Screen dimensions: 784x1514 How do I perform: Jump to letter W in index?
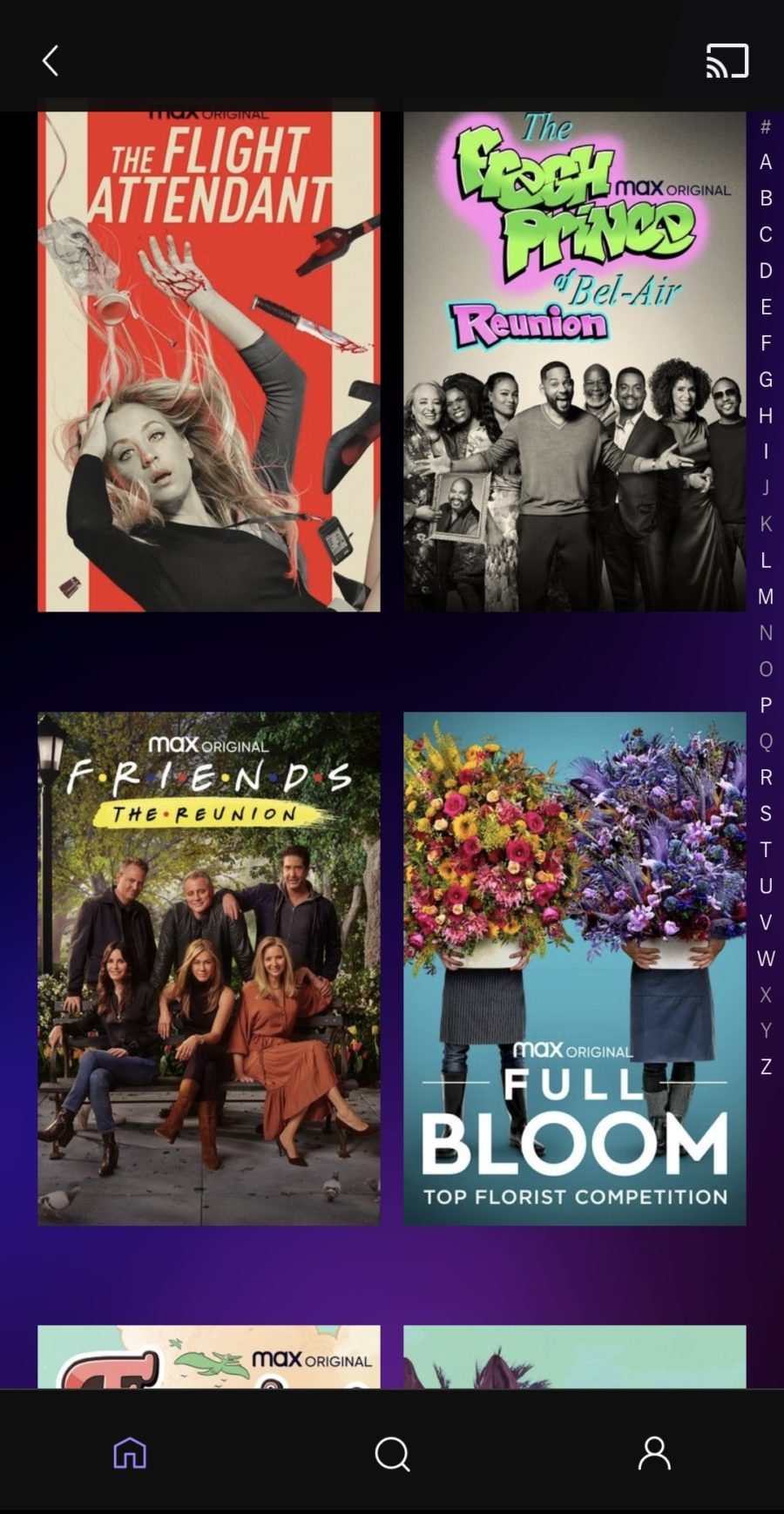tap(766, 958)
